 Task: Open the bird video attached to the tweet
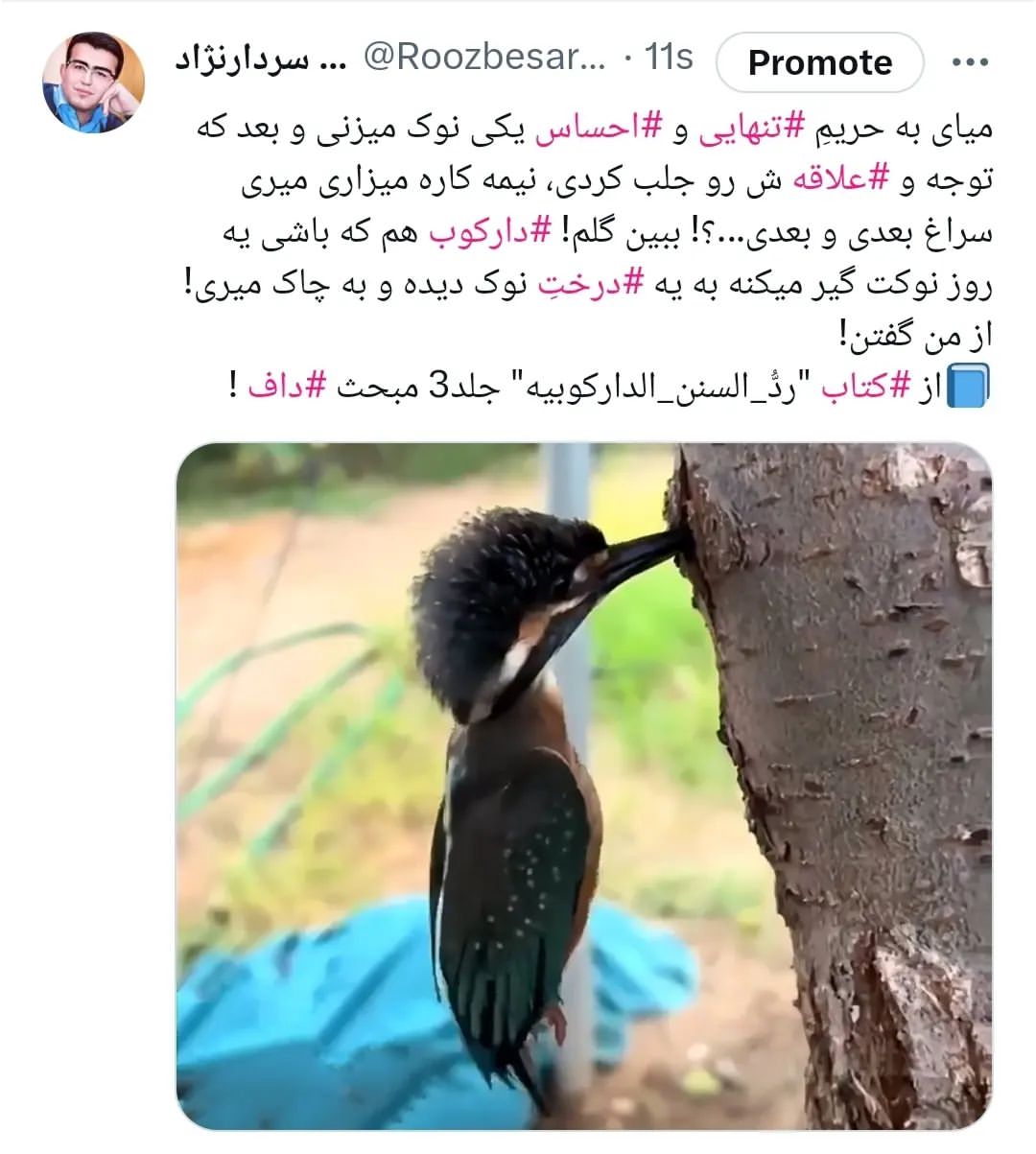[584, 787]
